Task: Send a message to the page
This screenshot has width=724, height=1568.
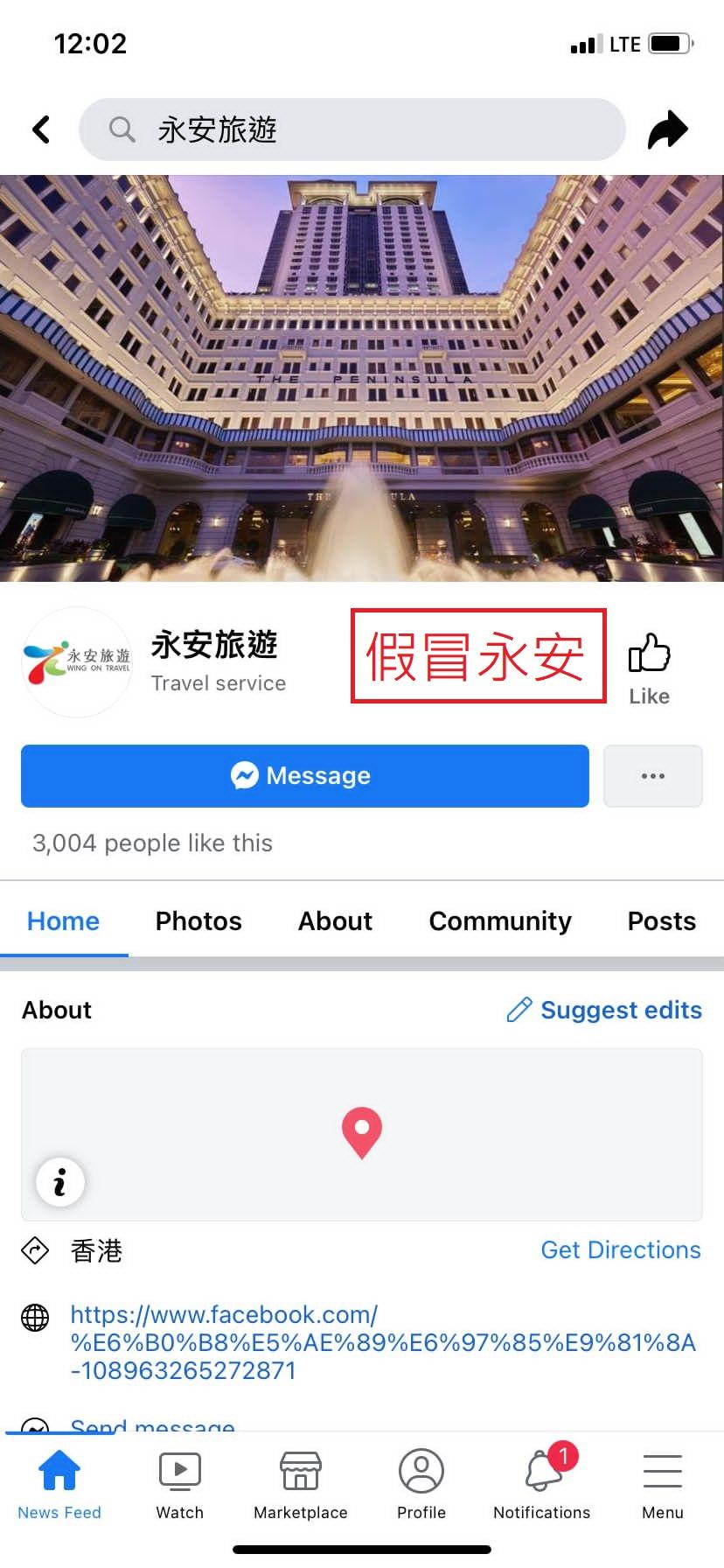Action: pos(304,776)
